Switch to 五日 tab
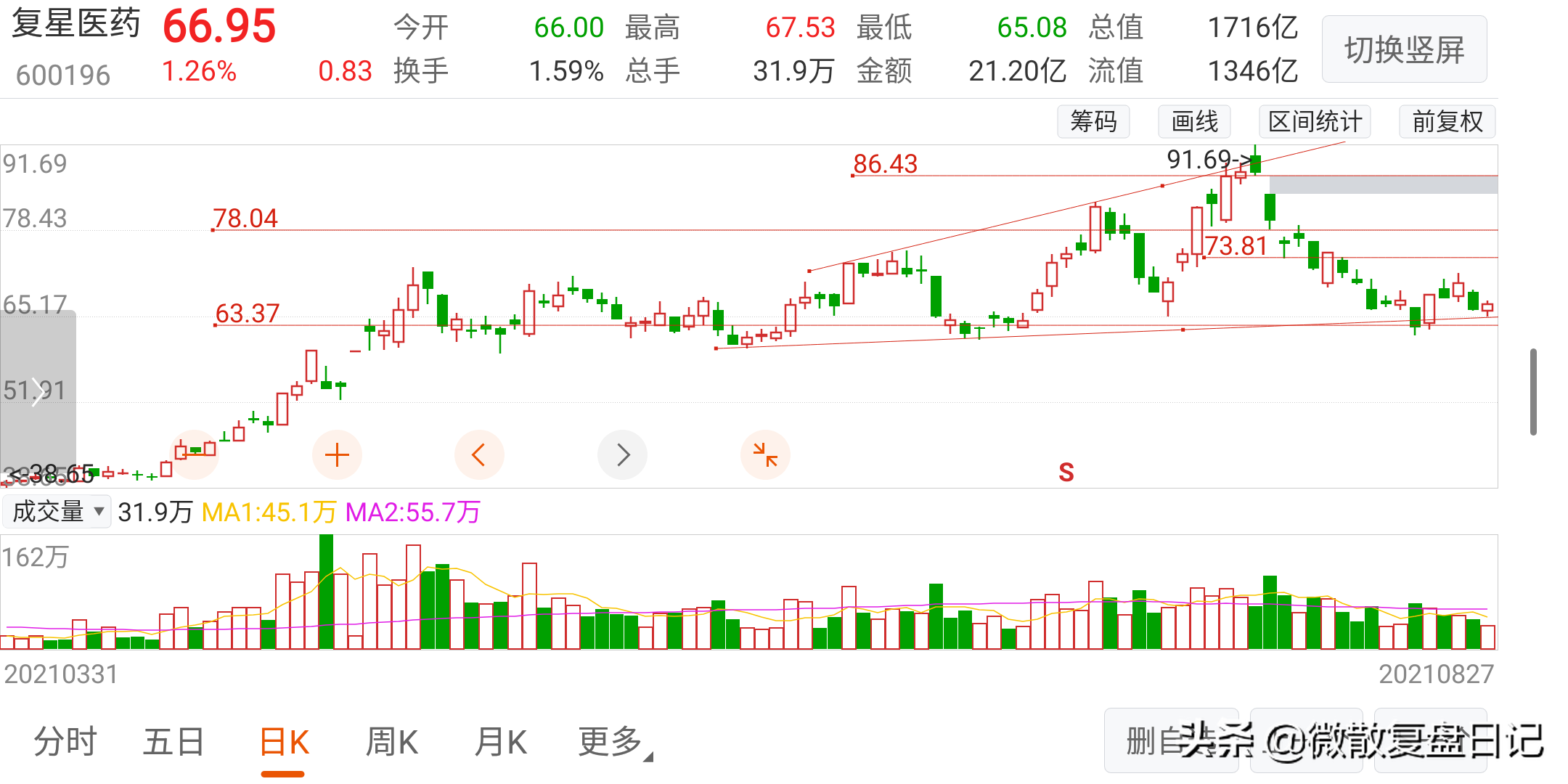Screen dimensions: 1568x784 point(173,742)
